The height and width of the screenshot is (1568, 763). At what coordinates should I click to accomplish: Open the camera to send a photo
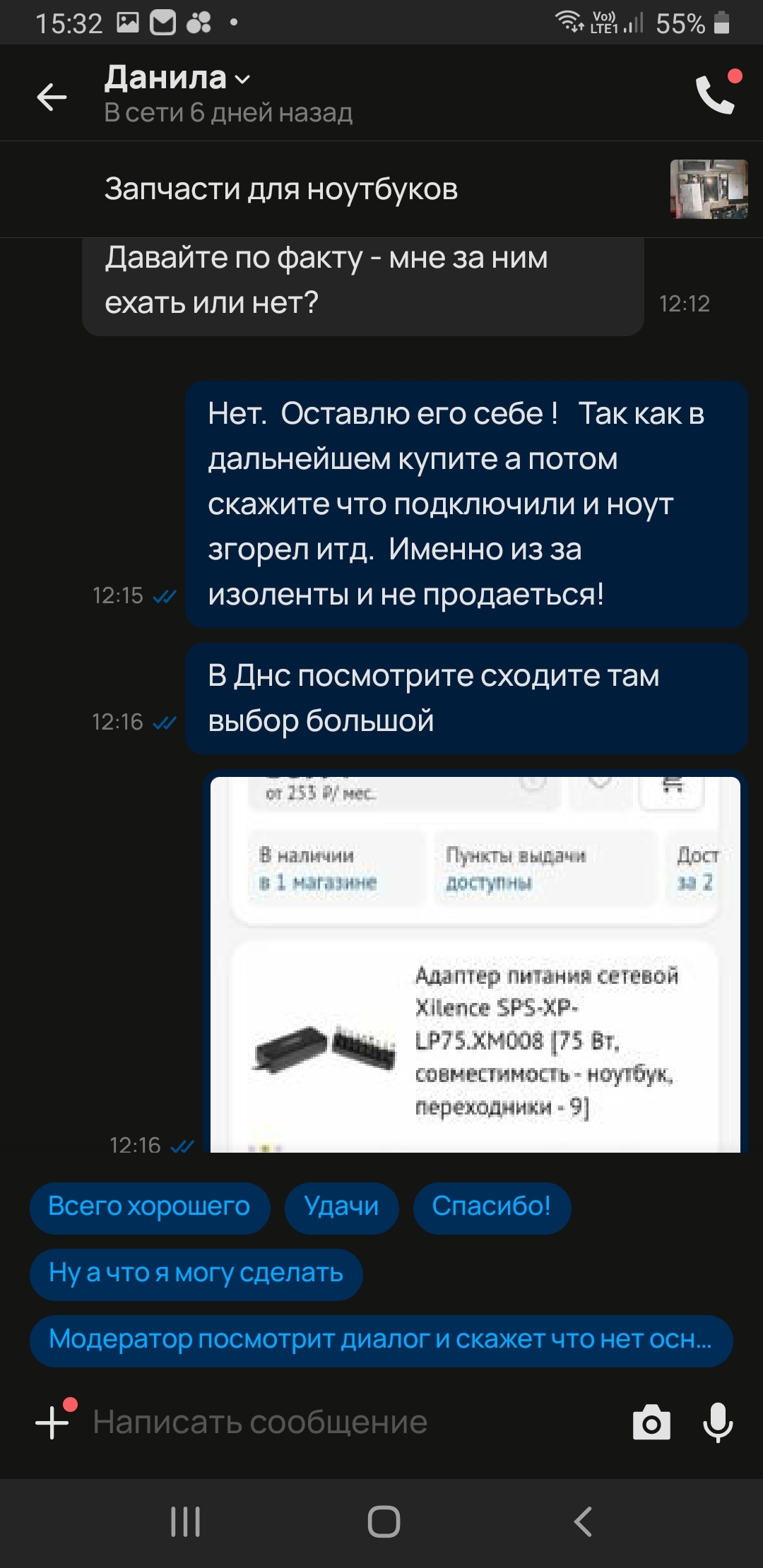(x=651, y=1422)
